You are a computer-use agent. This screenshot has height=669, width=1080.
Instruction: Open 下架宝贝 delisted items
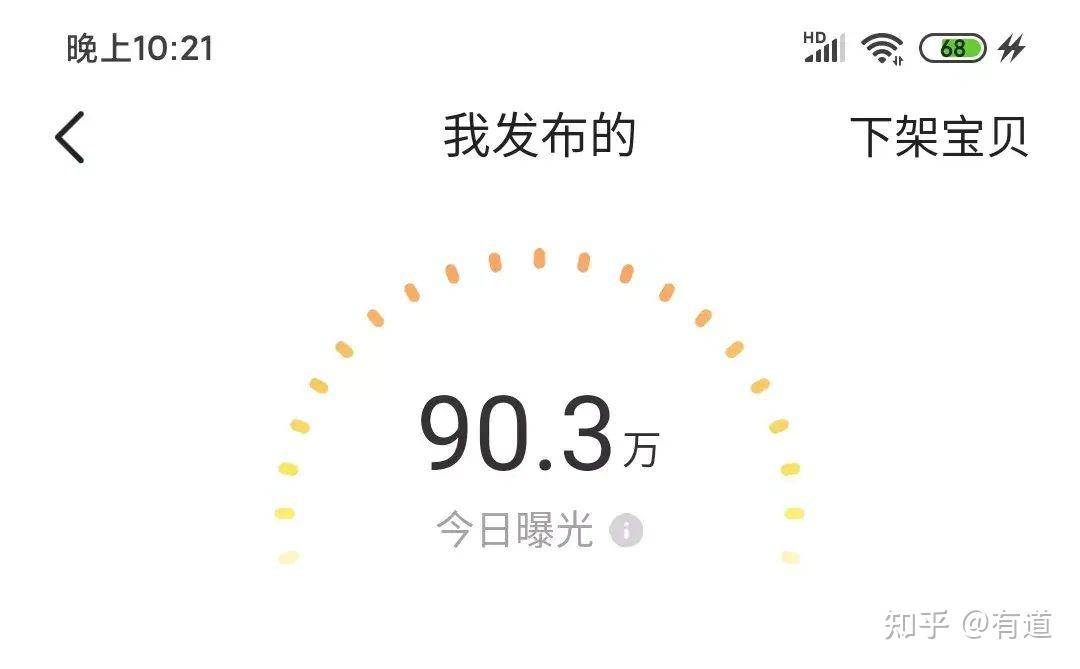(x=938, y=137)
